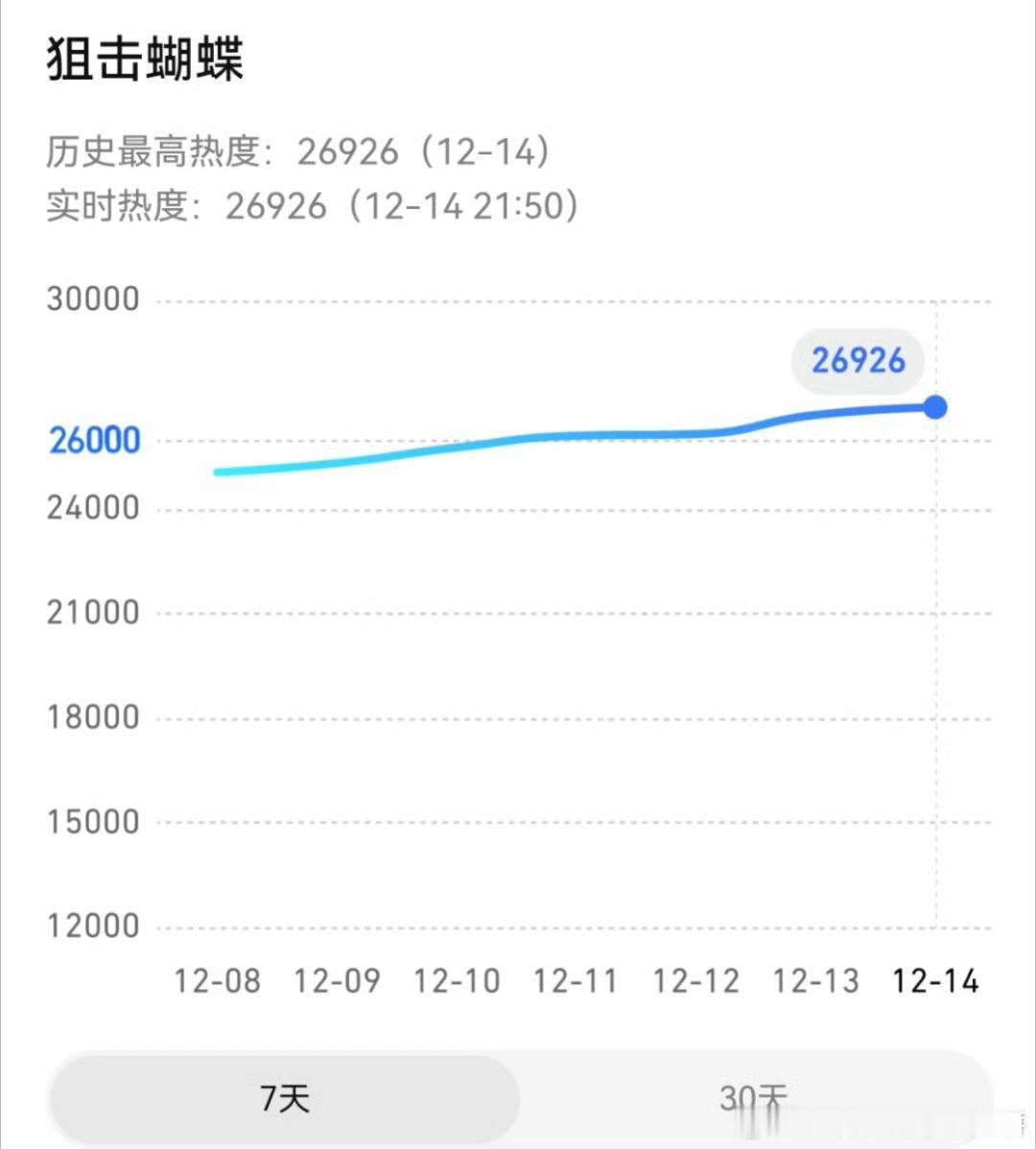Click the 26926 data tooltip bubble

[858, 360]
